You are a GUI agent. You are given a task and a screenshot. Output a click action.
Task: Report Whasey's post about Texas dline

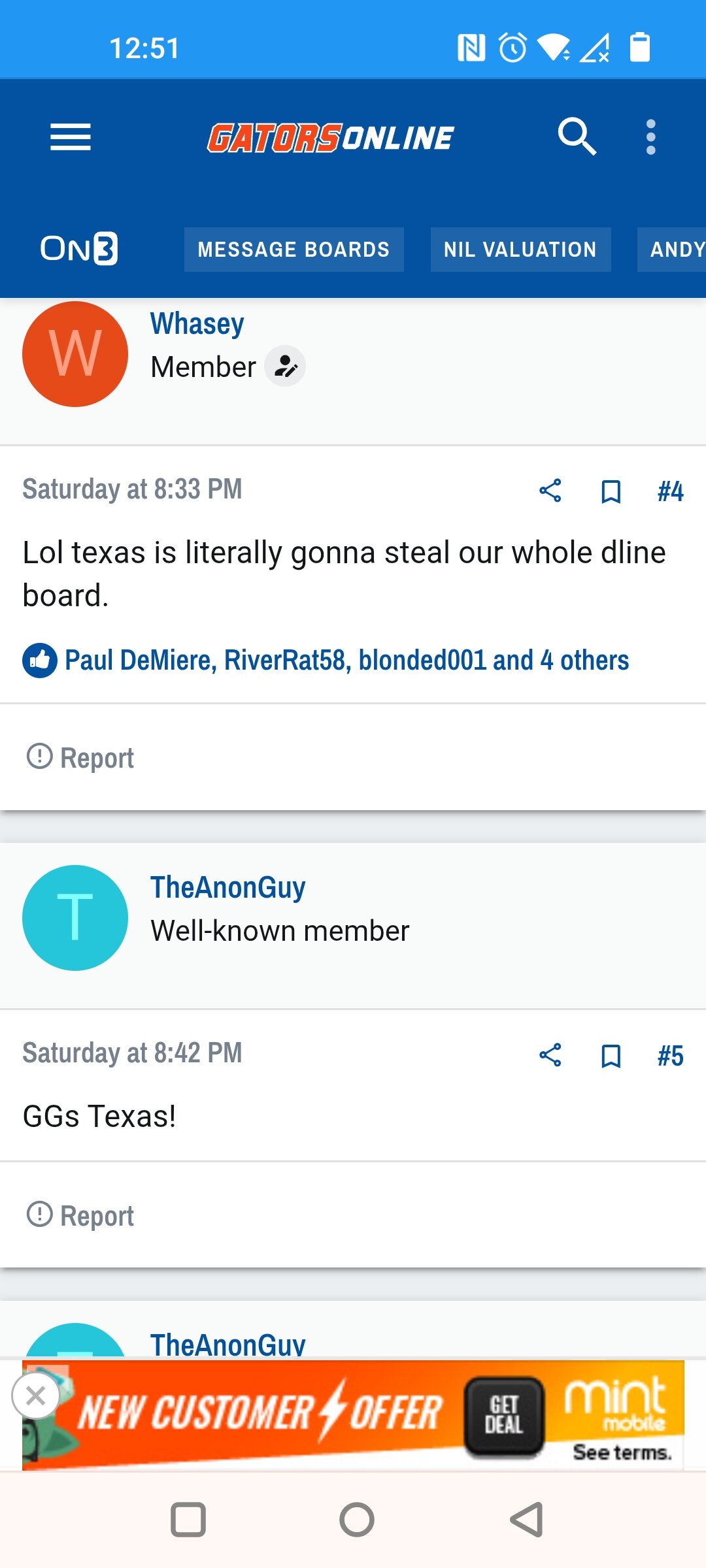click(80, 758)
